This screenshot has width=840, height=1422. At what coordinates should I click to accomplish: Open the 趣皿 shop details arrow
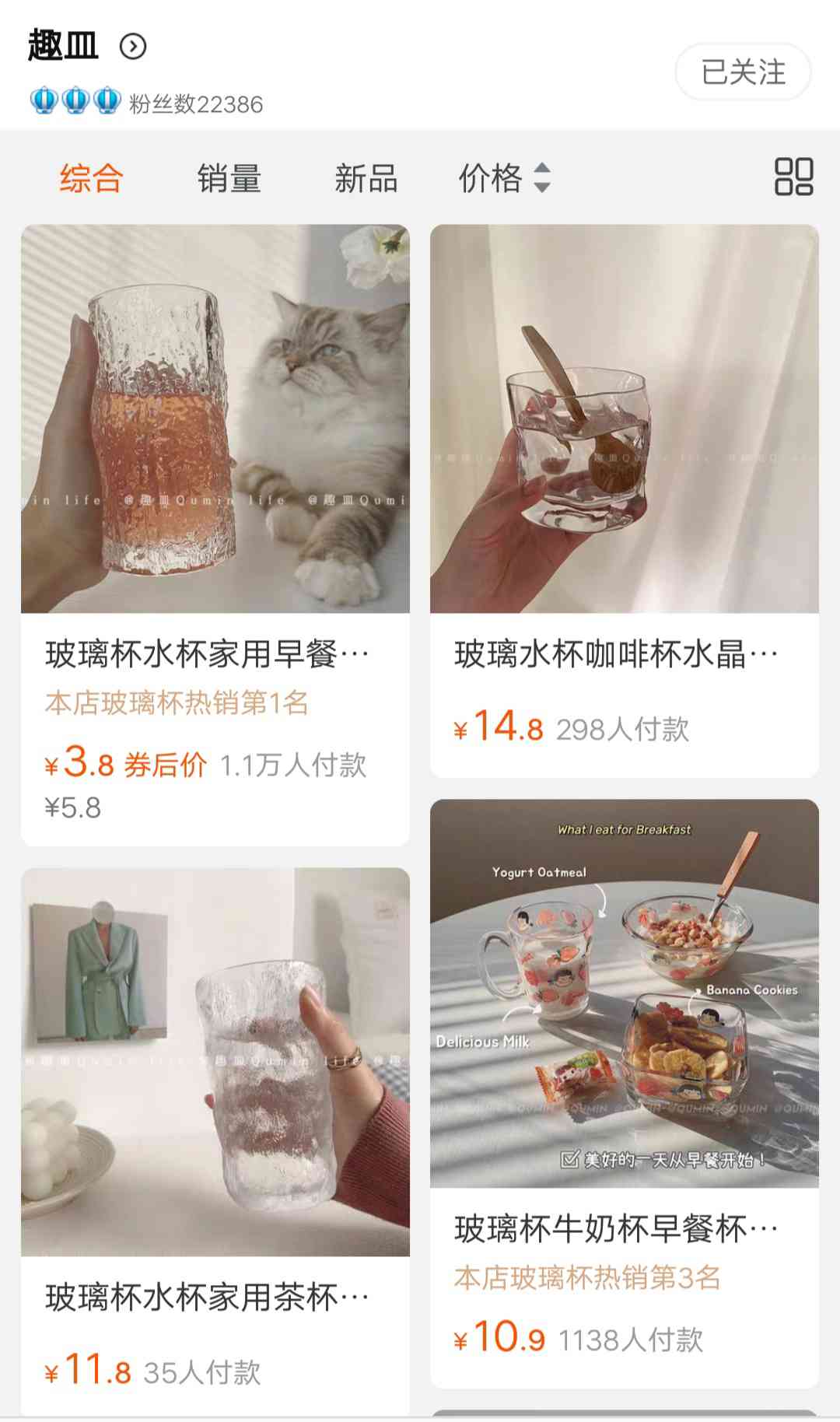coord(133,47)
